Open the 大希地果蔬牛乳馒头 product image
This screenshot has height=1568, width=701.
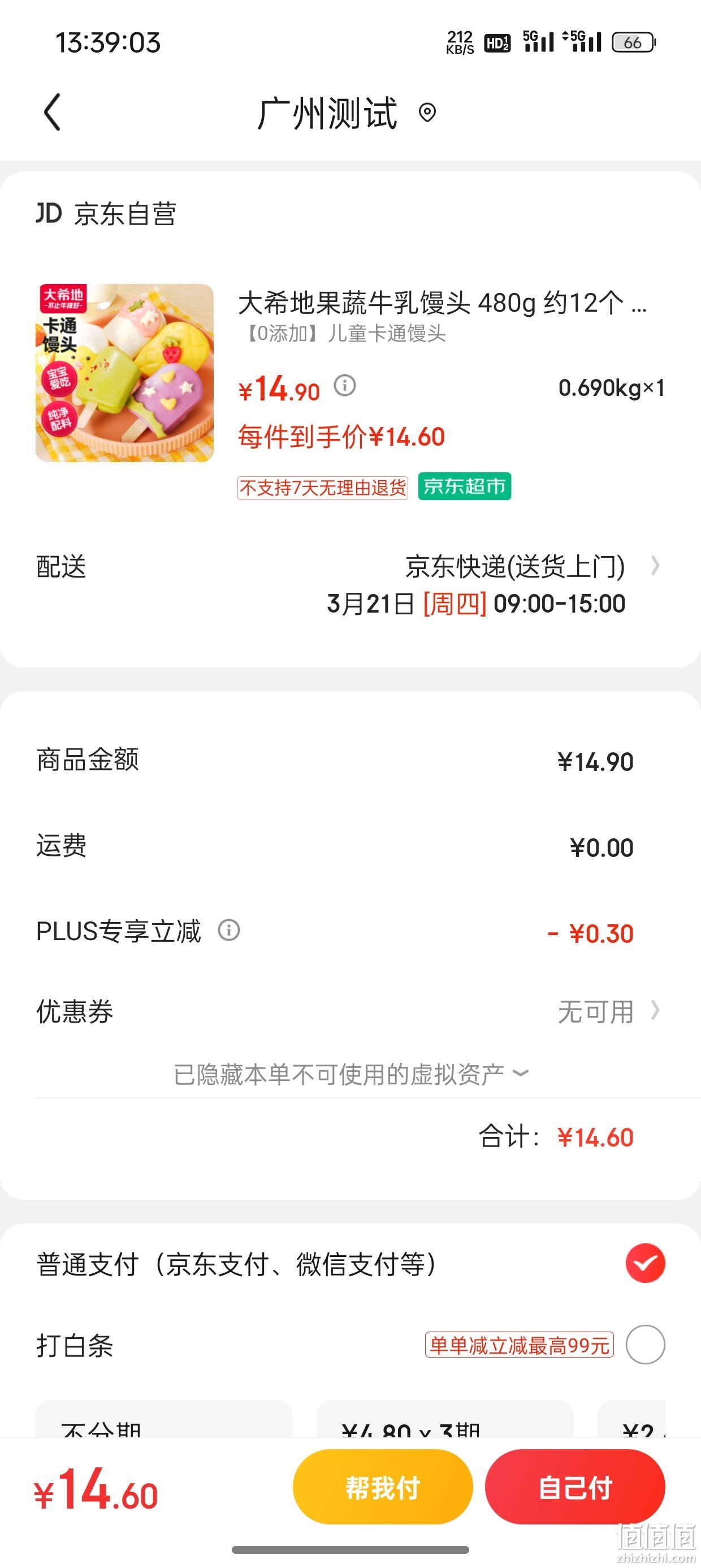click(125, 373)
